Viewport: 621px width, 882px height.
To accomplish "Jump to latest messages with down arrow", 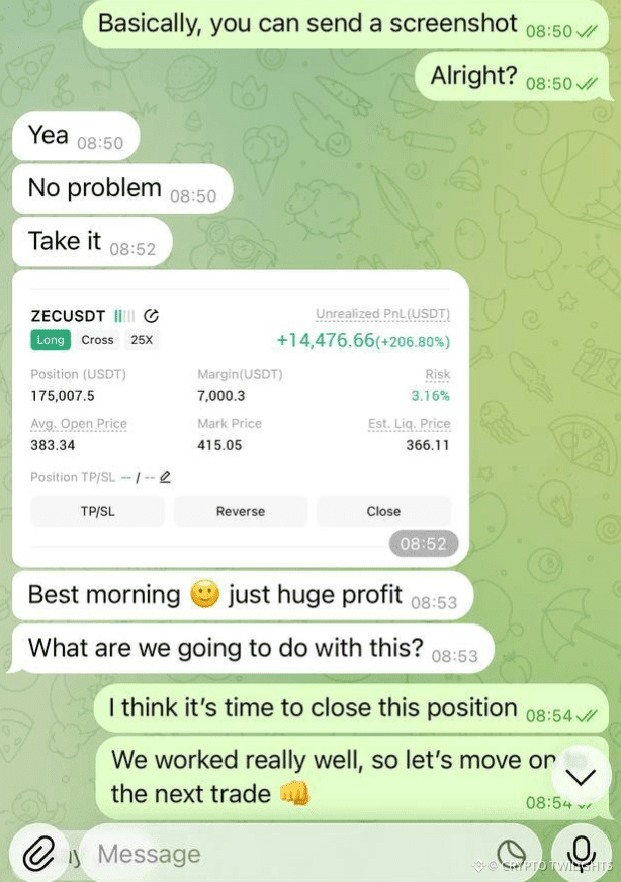I will pos(580,777).
